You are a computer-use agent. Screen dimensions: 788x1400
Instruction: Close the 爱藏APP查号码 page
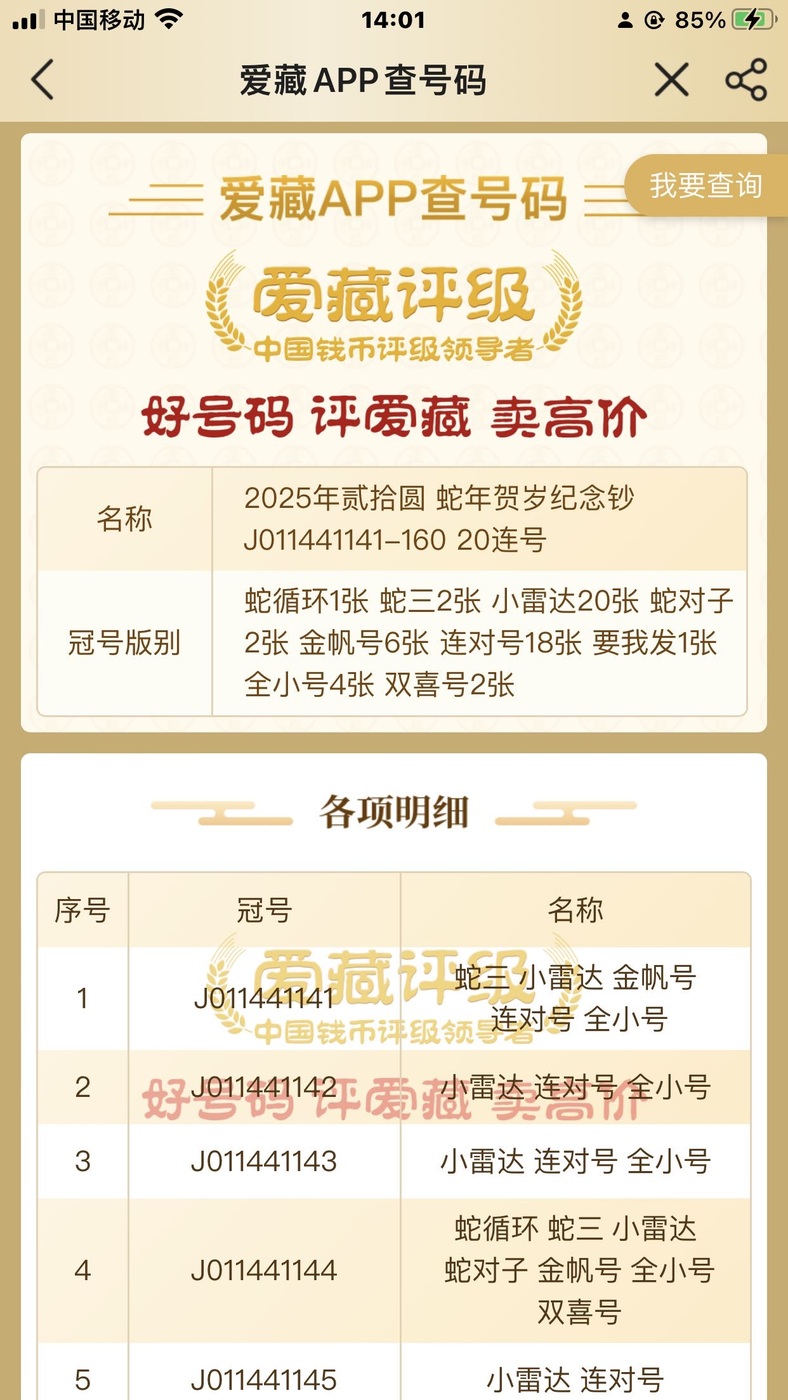click(x=671, y=80)
